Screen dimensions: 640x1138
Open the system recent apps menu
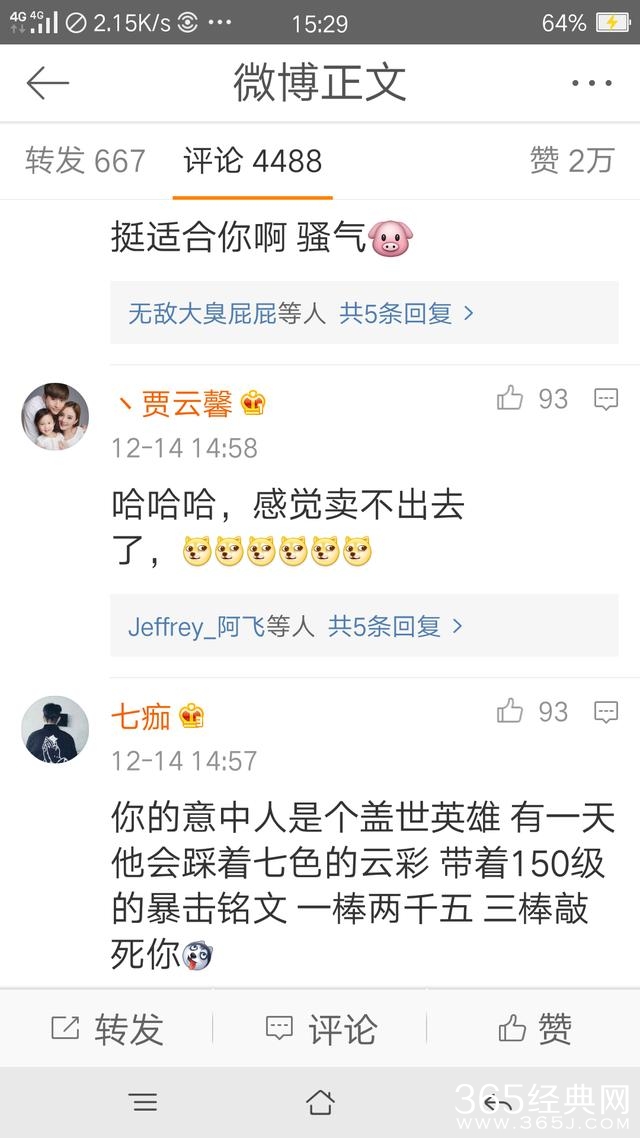coord(144,1103)
